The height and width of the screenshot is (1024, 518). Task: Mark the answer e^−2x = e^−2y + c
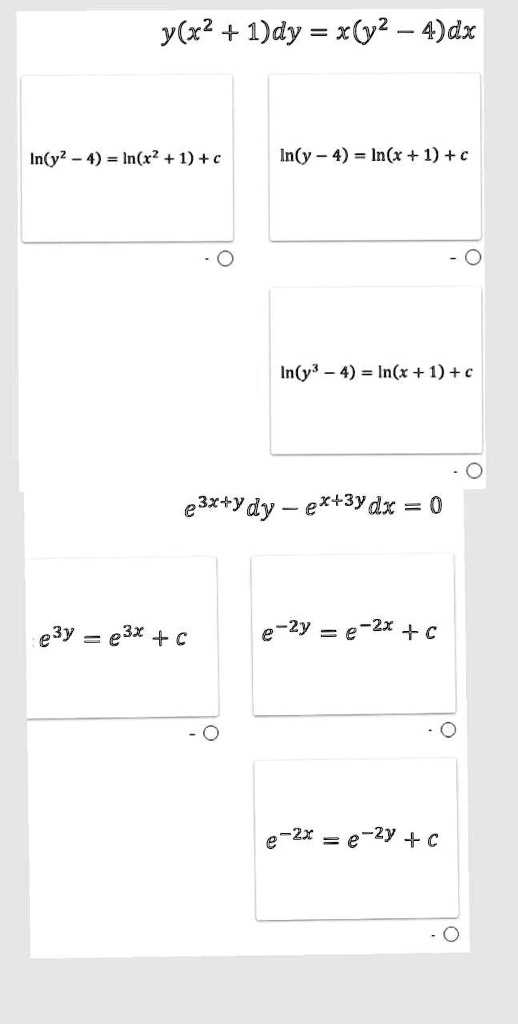pos(451,935)
